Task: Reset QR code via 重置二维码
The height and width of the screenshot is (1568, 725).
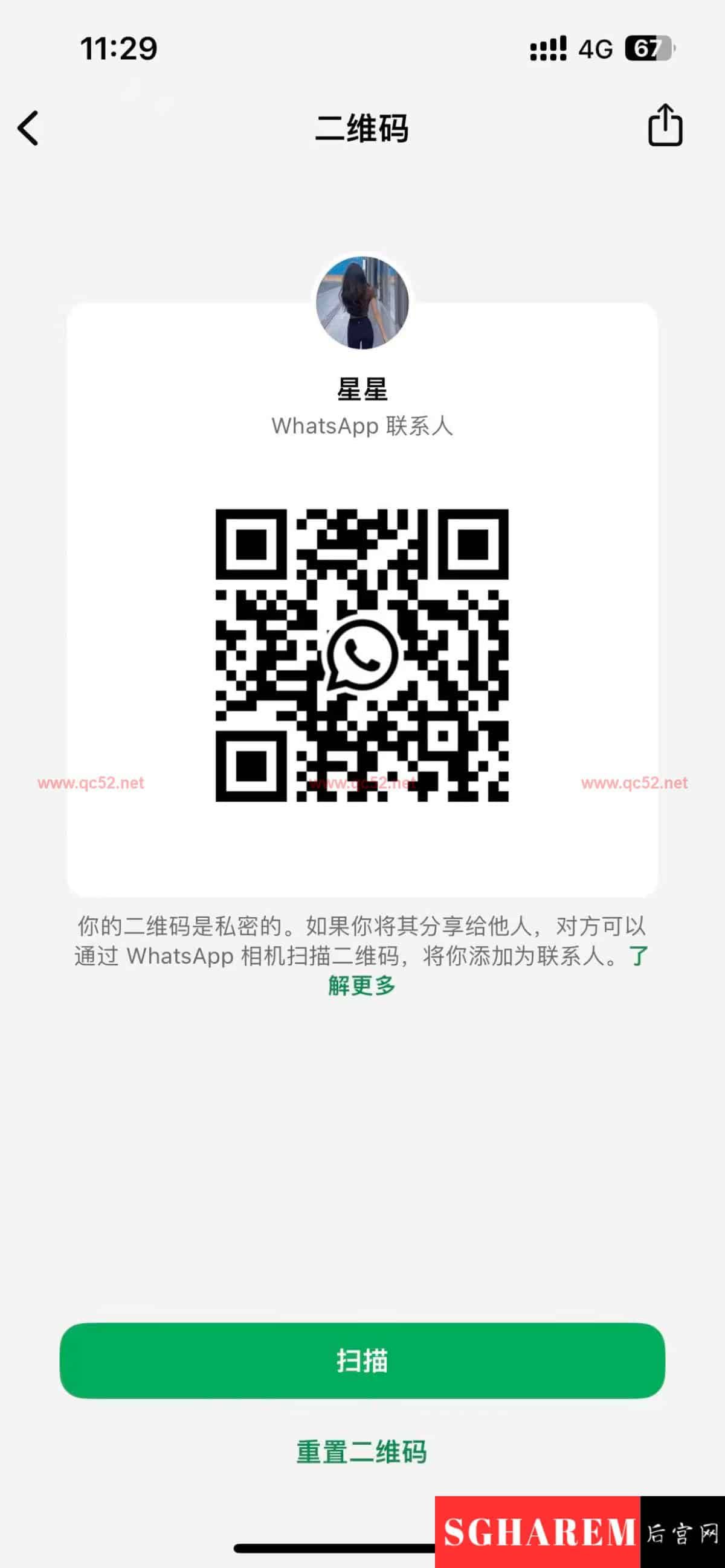Action: (362, 1452)
